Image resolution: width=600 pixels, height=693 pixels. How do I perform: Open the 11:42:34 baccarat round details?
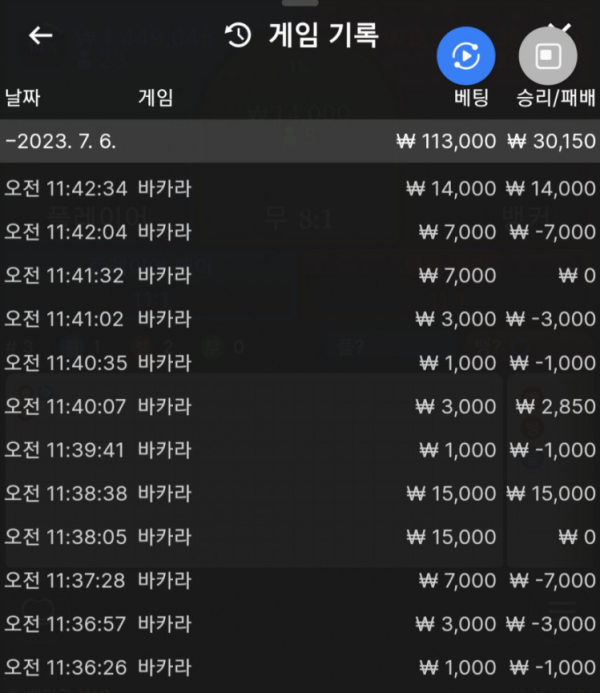coord(300,188)
